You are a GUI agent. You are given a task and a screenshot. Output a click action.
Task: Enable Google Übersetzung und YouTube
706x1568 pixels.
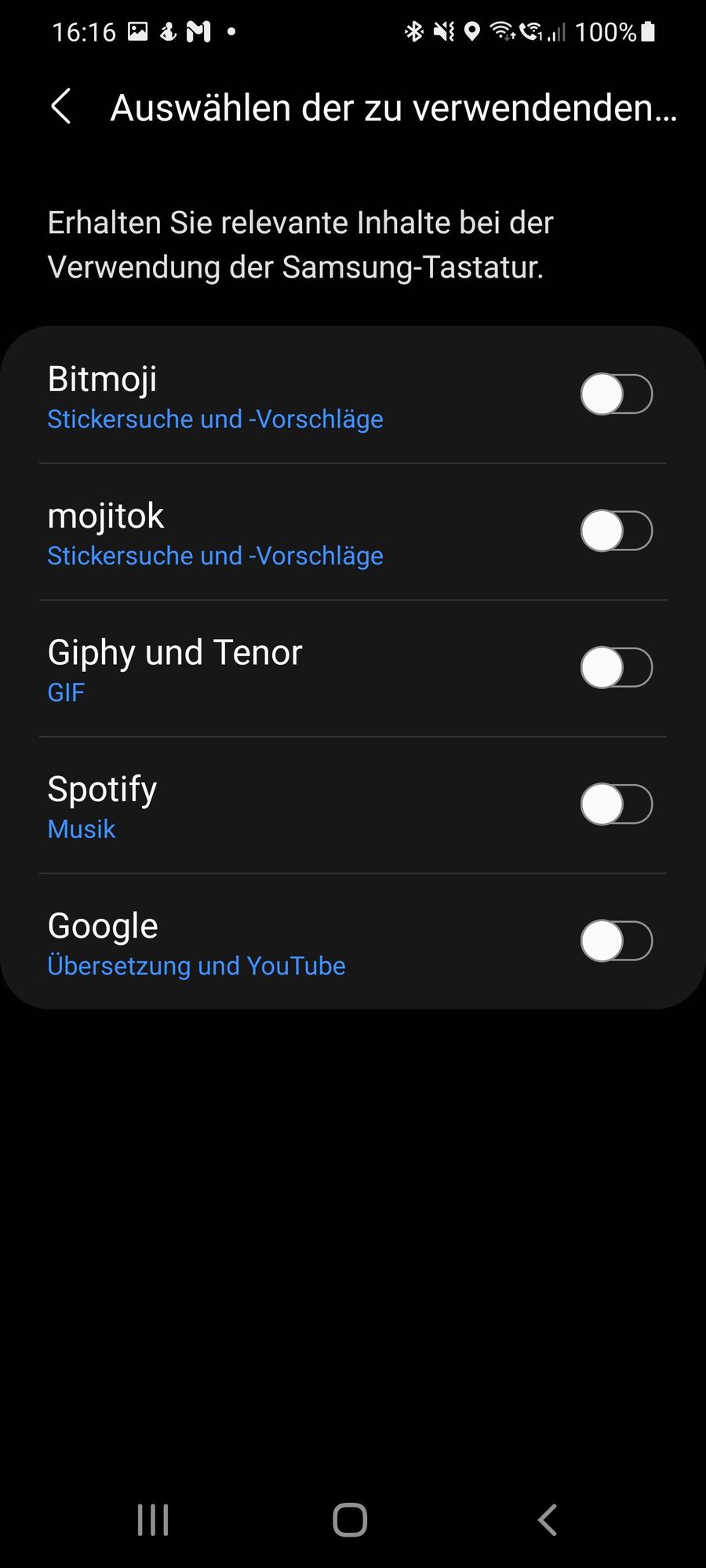pyautogui.click(x=616, y=941)
